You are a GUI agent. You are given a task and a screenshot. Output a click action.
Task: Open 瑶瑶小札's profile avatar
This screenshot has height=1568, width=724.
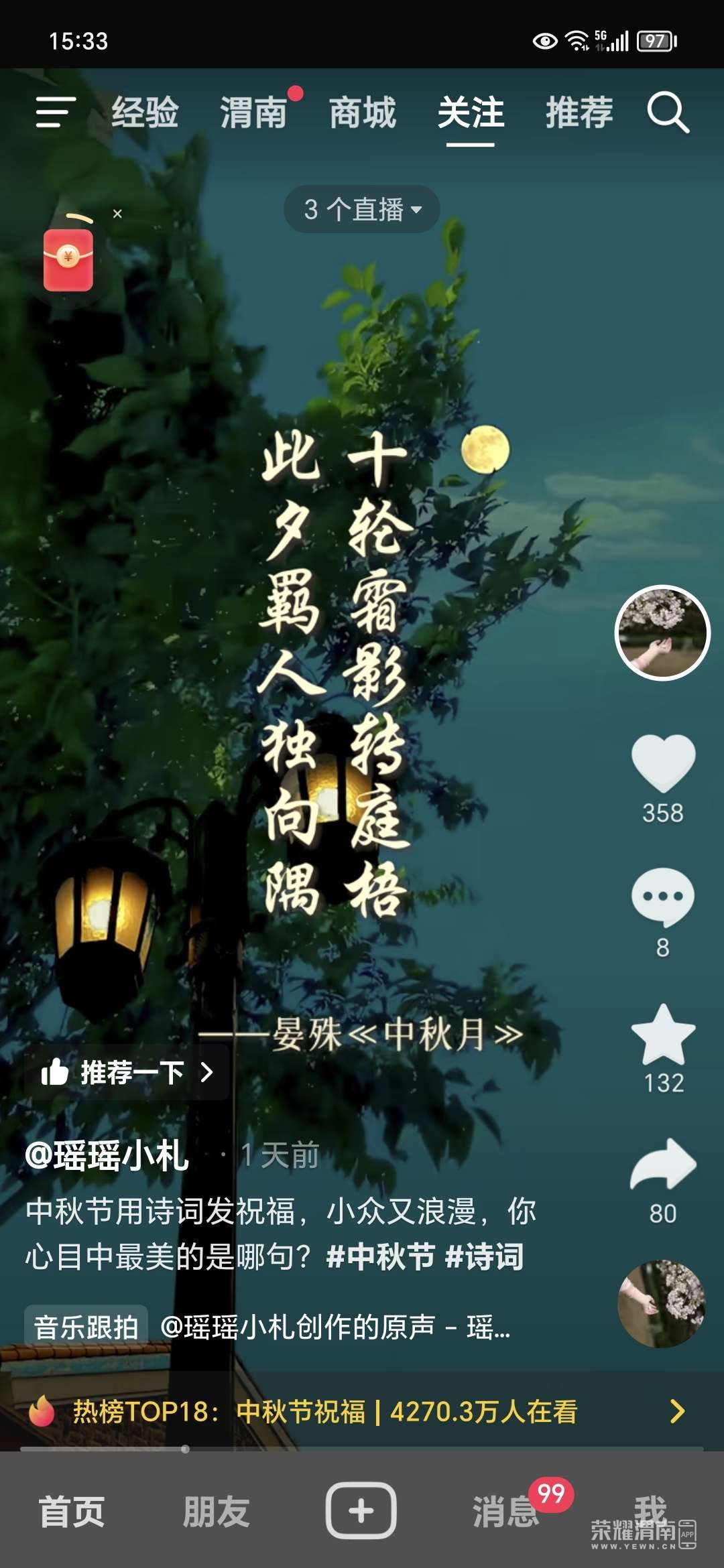[x=662, y=633]
